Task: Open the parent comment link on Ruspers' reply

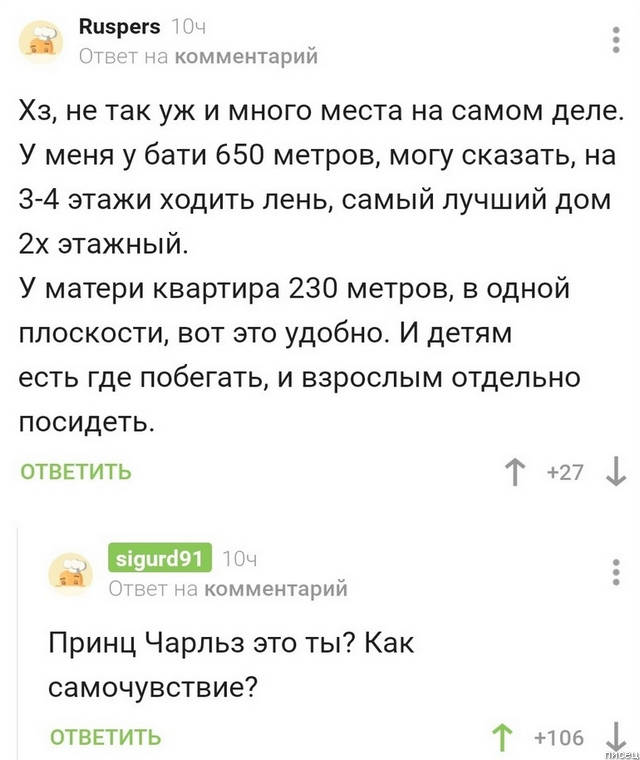Action: coord(246,57)
